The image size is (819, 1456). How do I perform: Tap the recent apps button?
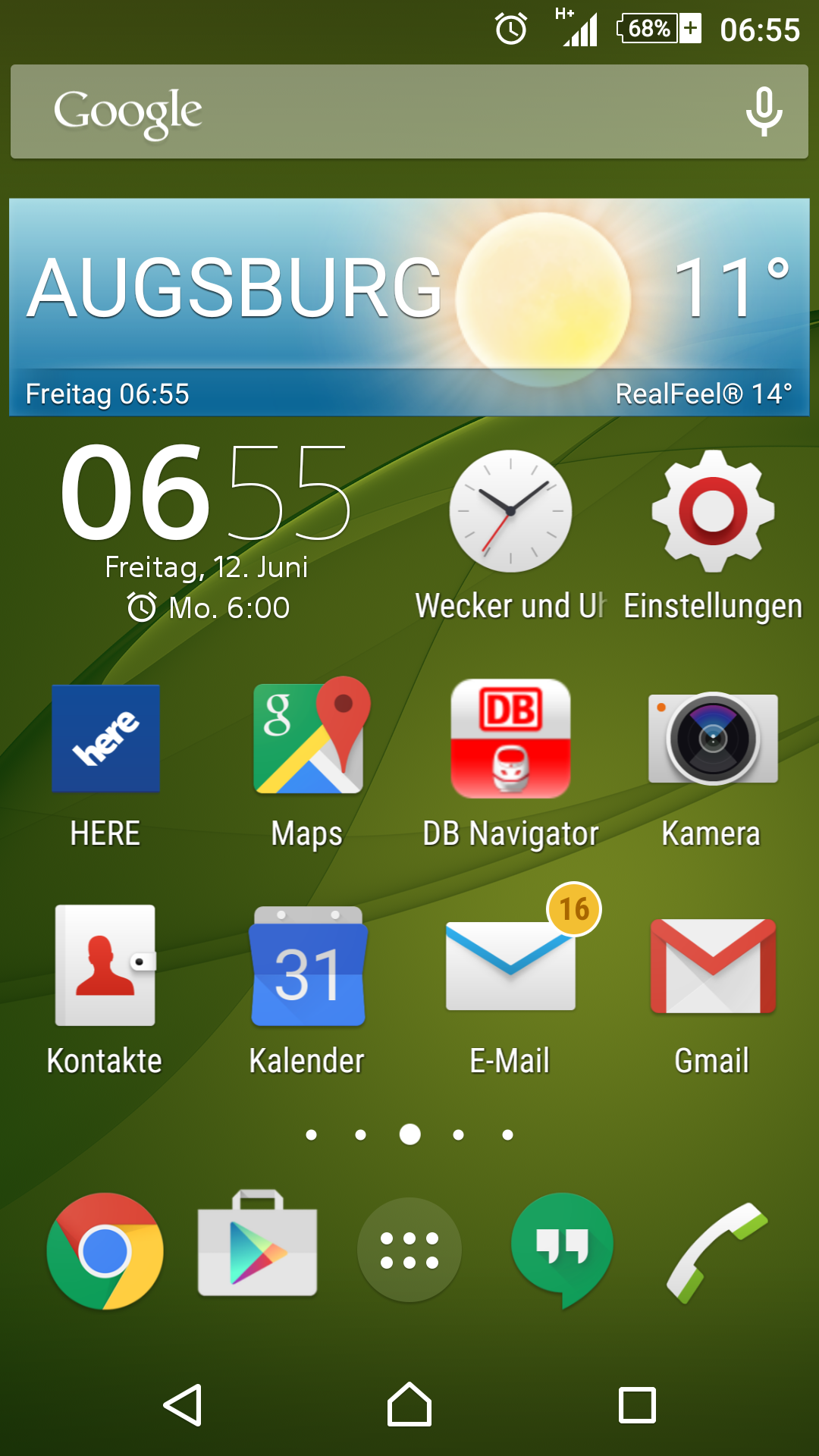tap(637, 1405)
